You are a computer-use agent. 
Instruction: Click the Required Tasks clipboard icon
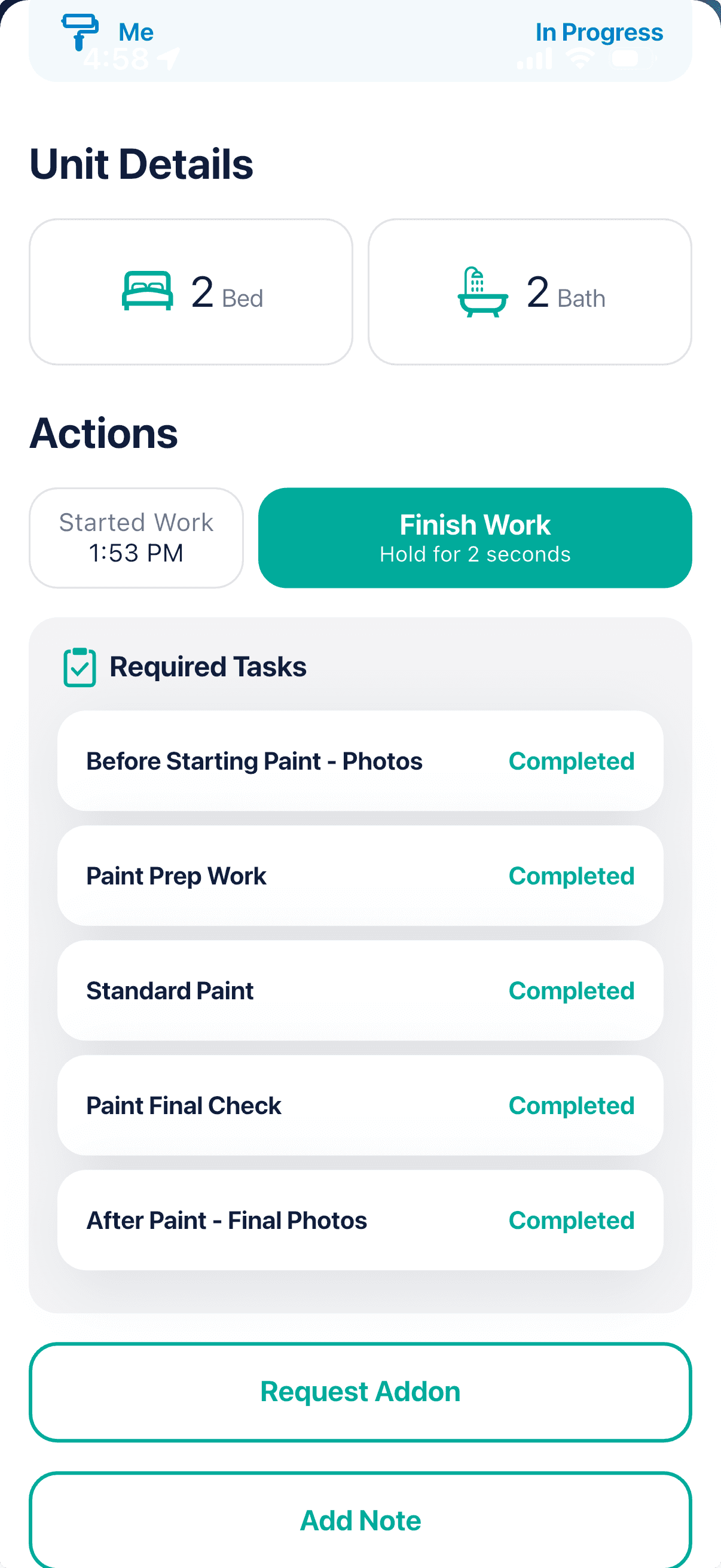80,667
